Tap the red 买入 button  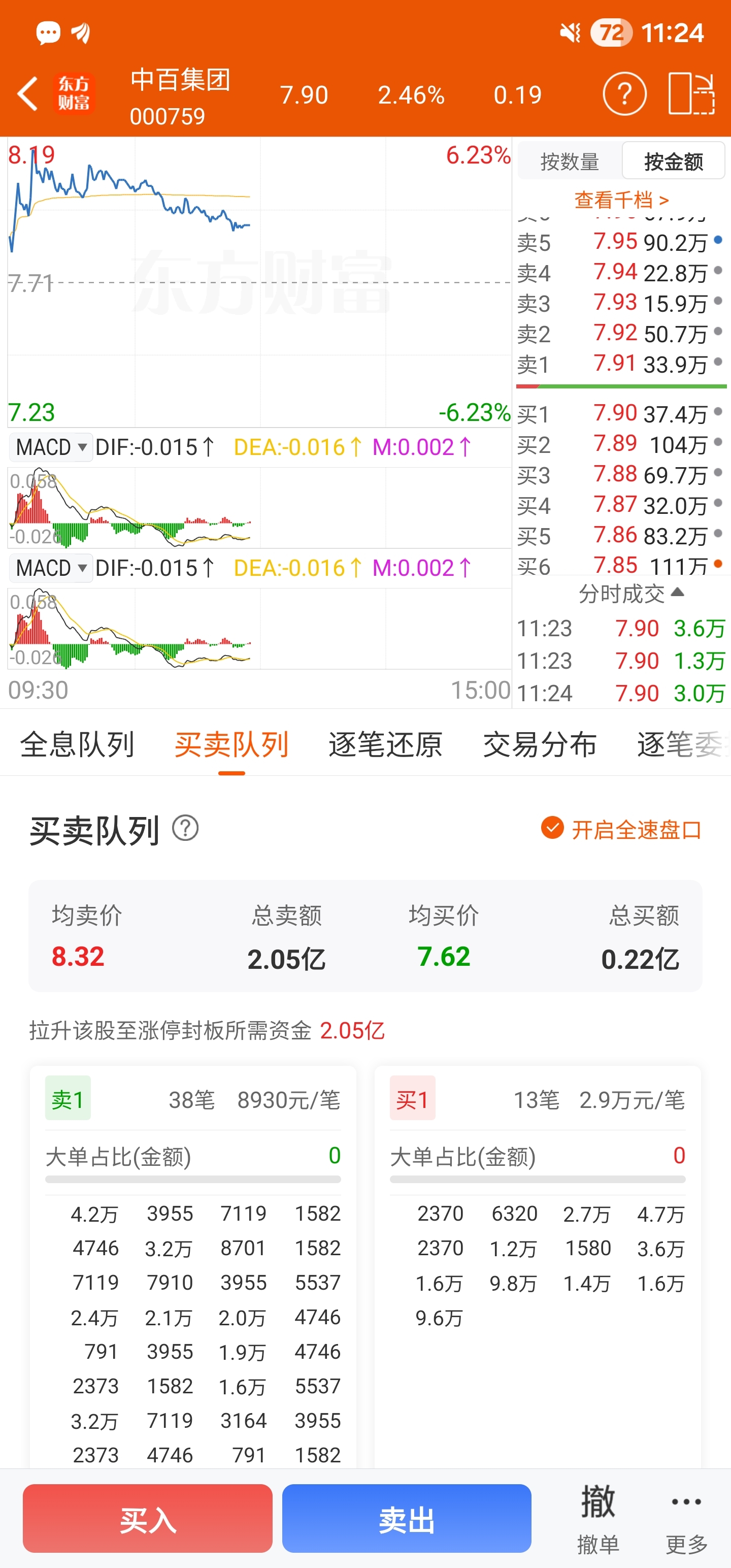coord(148,1518)
